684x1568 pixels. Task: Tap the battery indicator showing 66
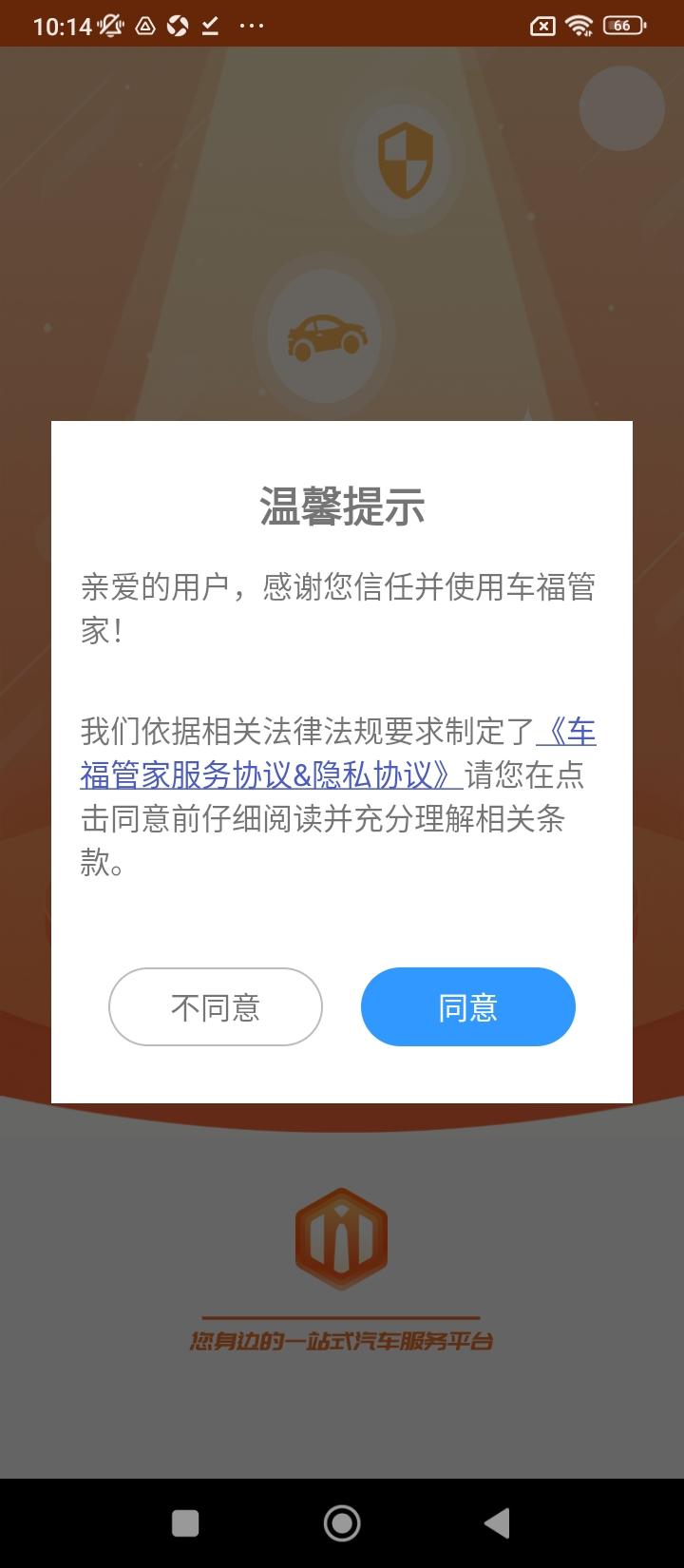[622, 26]
